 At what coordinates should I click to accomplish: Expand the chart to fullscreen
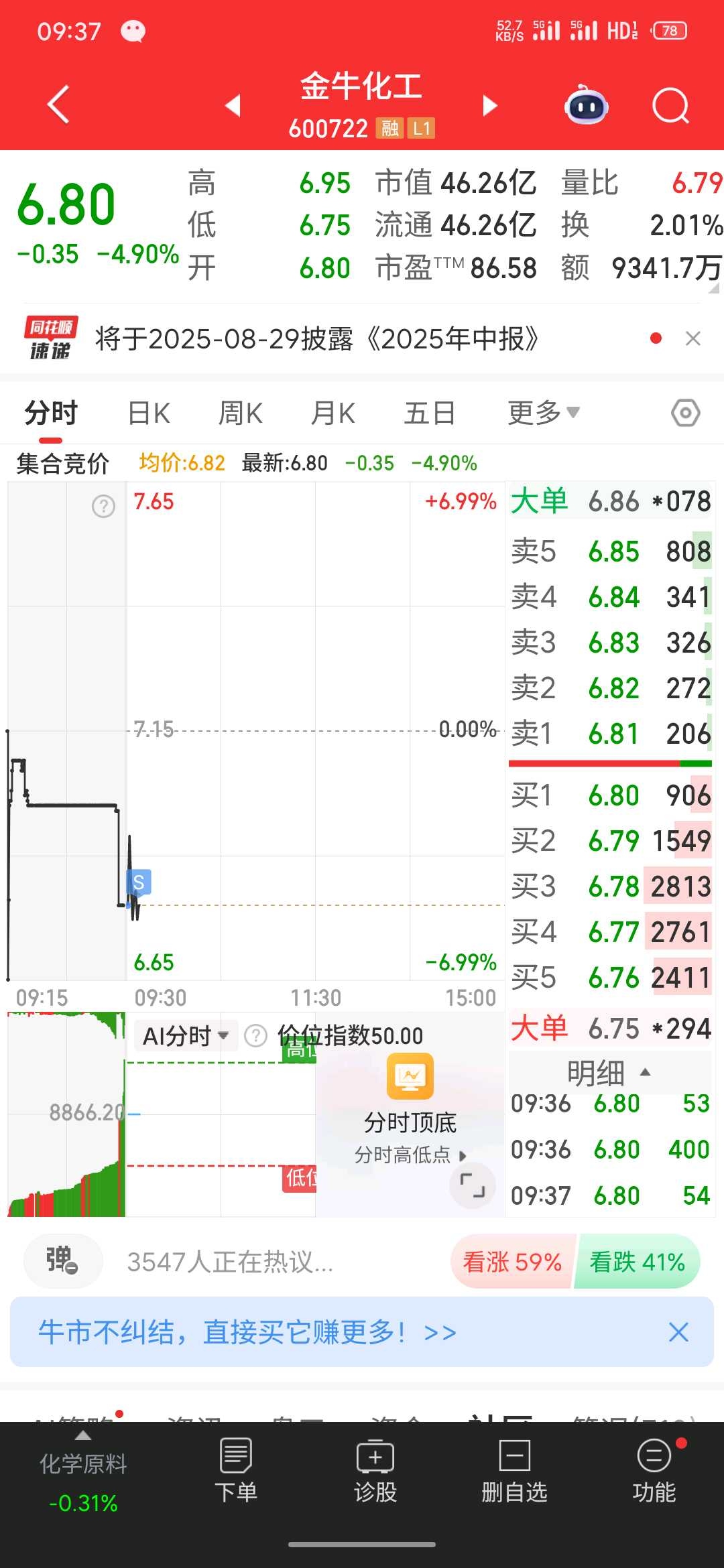[473, 1185]
